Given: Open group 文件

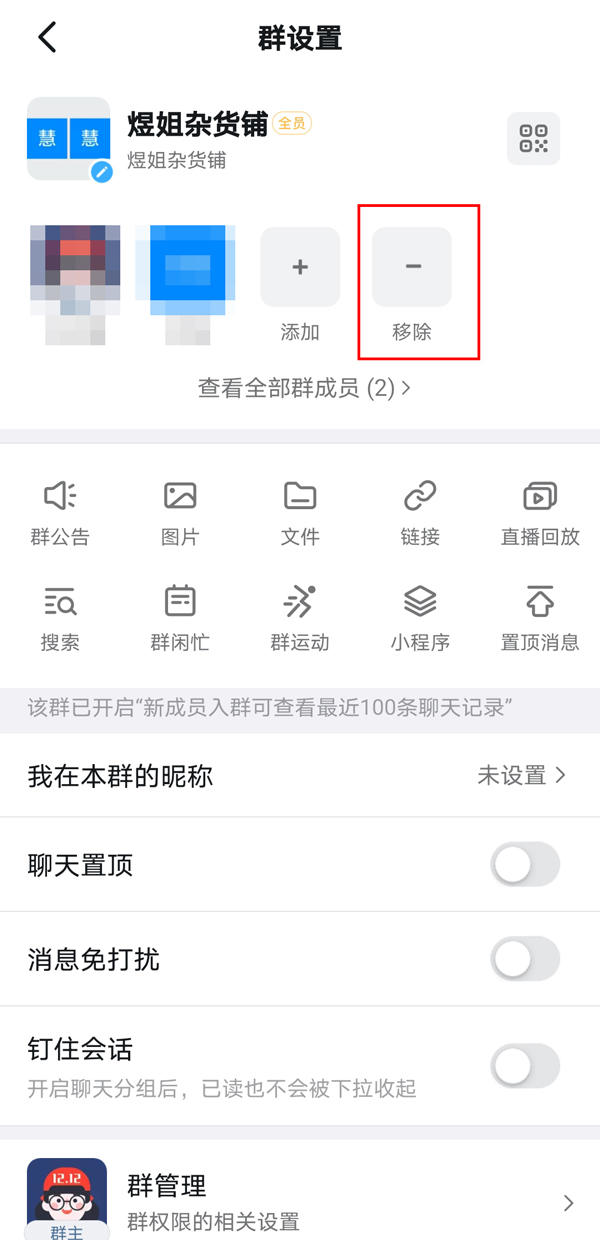Looking at the screenshot, I should [300, 512].
